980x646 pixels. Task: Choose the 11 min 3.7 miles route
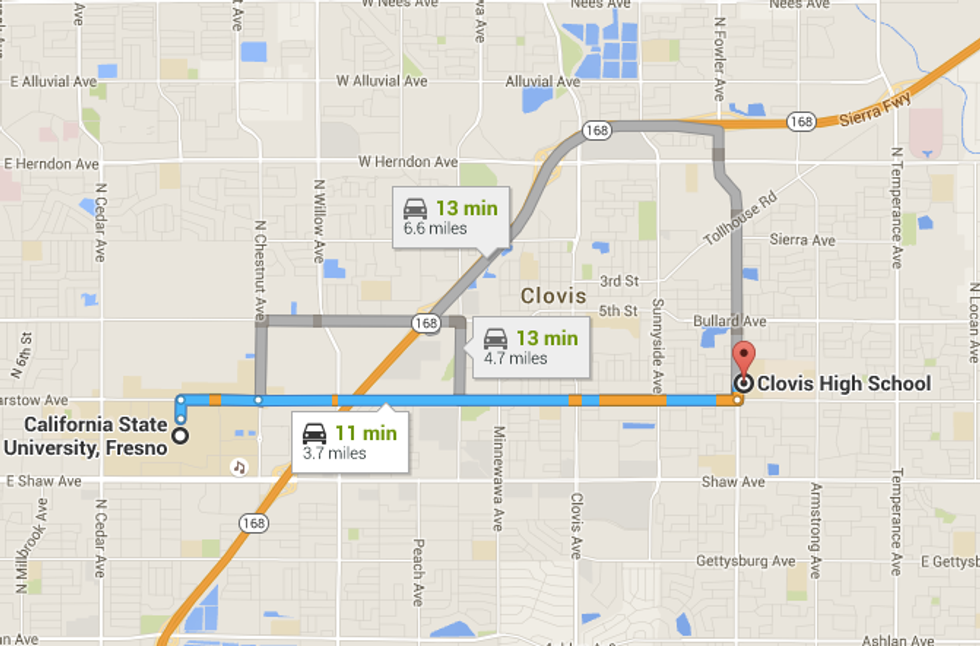coord(348,442)
